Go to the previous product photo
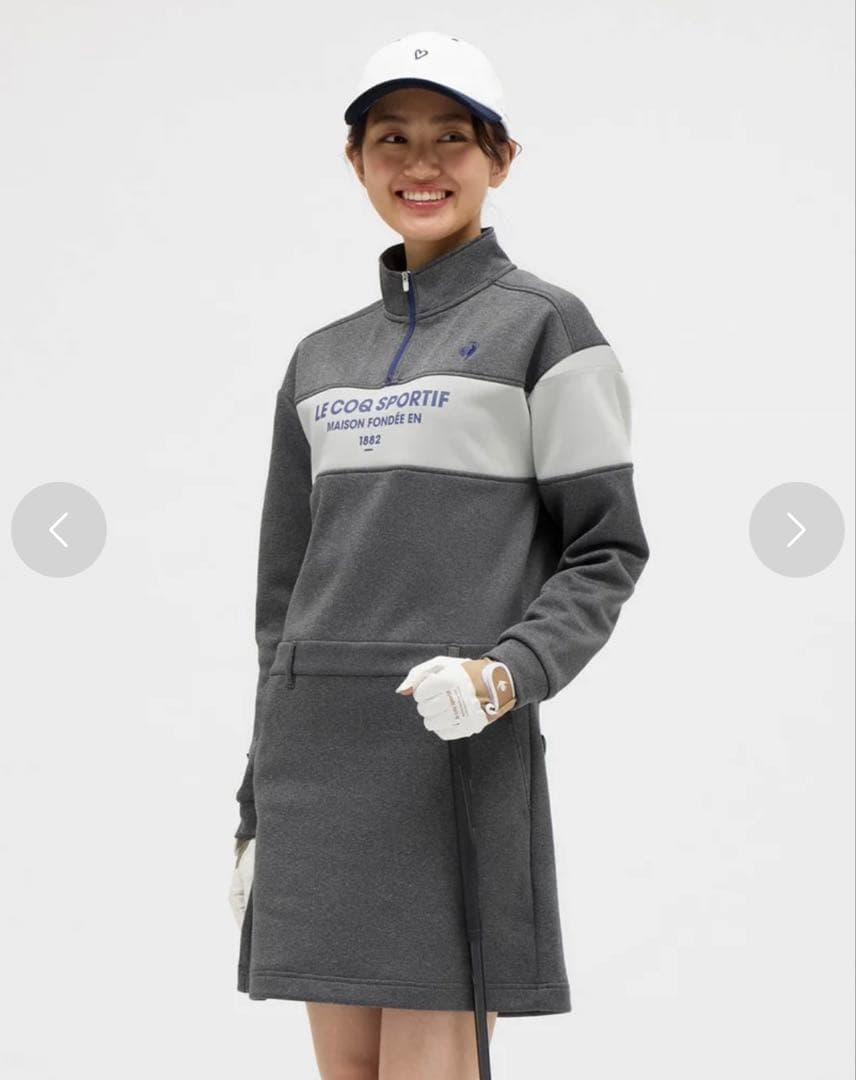 click(x=59, y=530)
